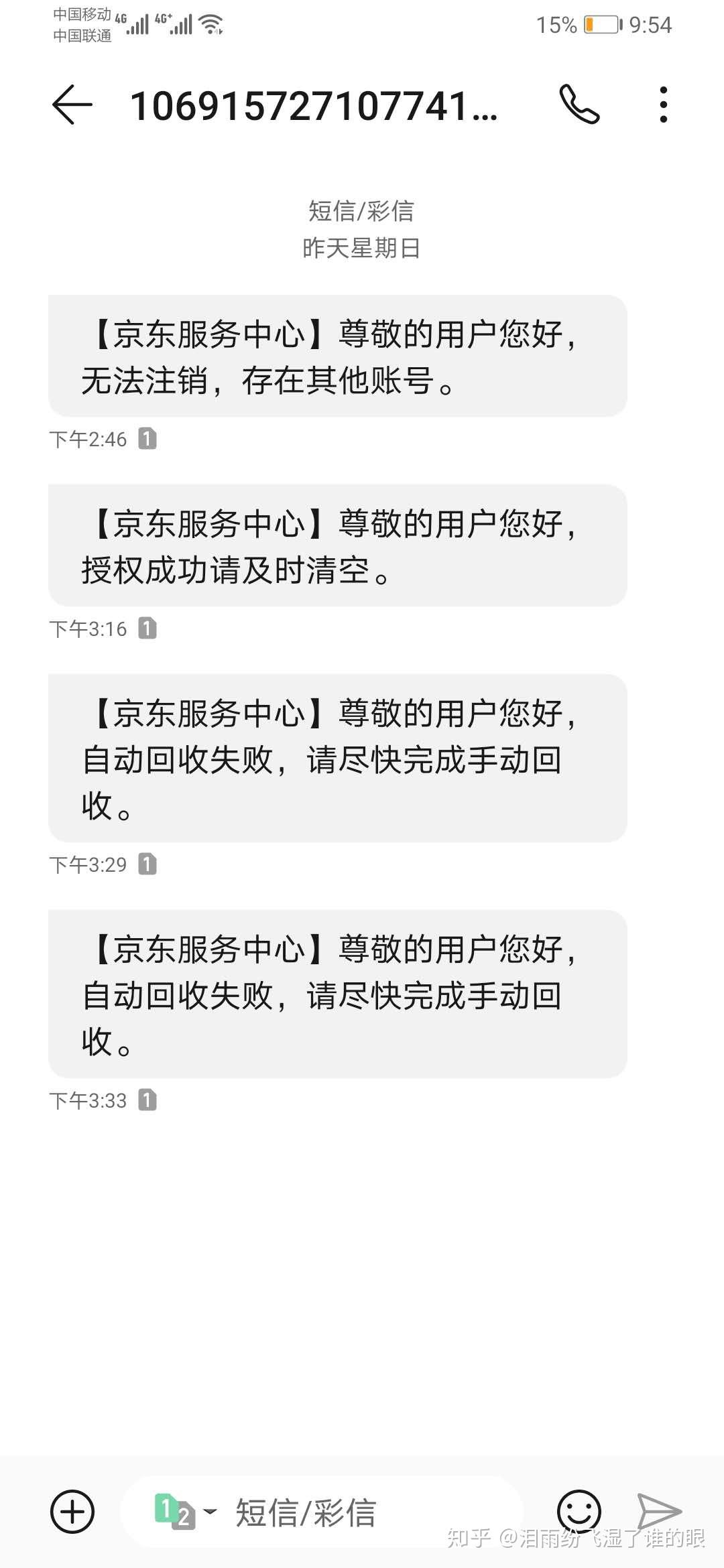Go back to the message list
The image size is (724, 1568).
(x=72, y=105)
